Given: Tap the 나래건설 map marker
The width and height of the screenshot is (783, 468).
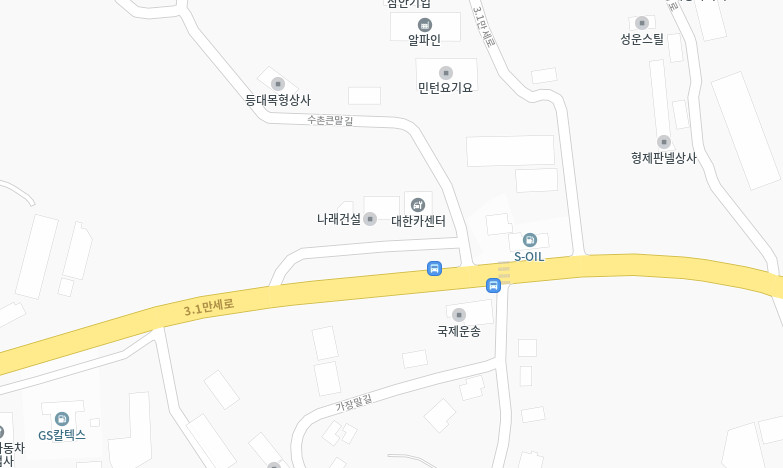Looking at the screenshot, I should point(370,219).
